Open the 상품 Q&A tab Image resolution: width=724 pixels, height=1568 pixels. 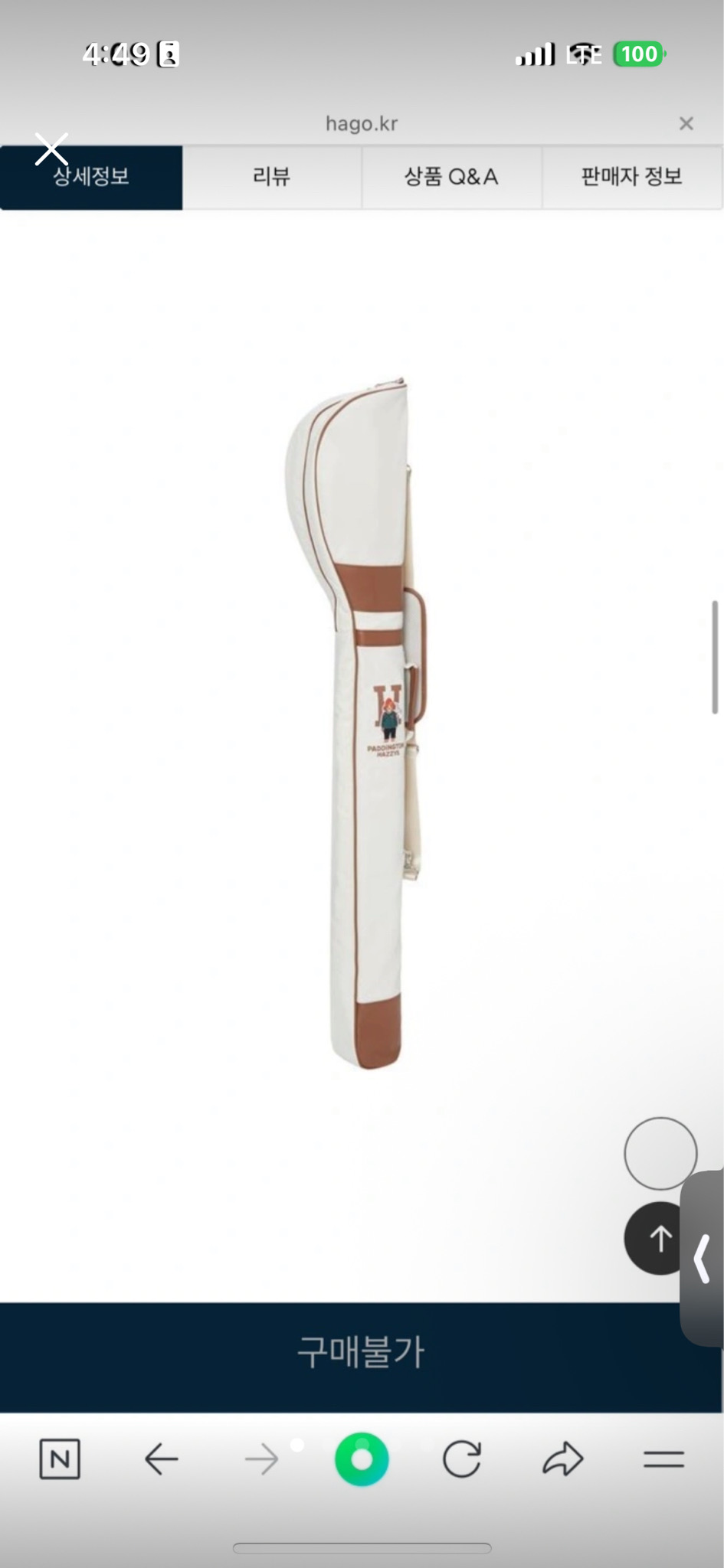[x=451, y=178]
